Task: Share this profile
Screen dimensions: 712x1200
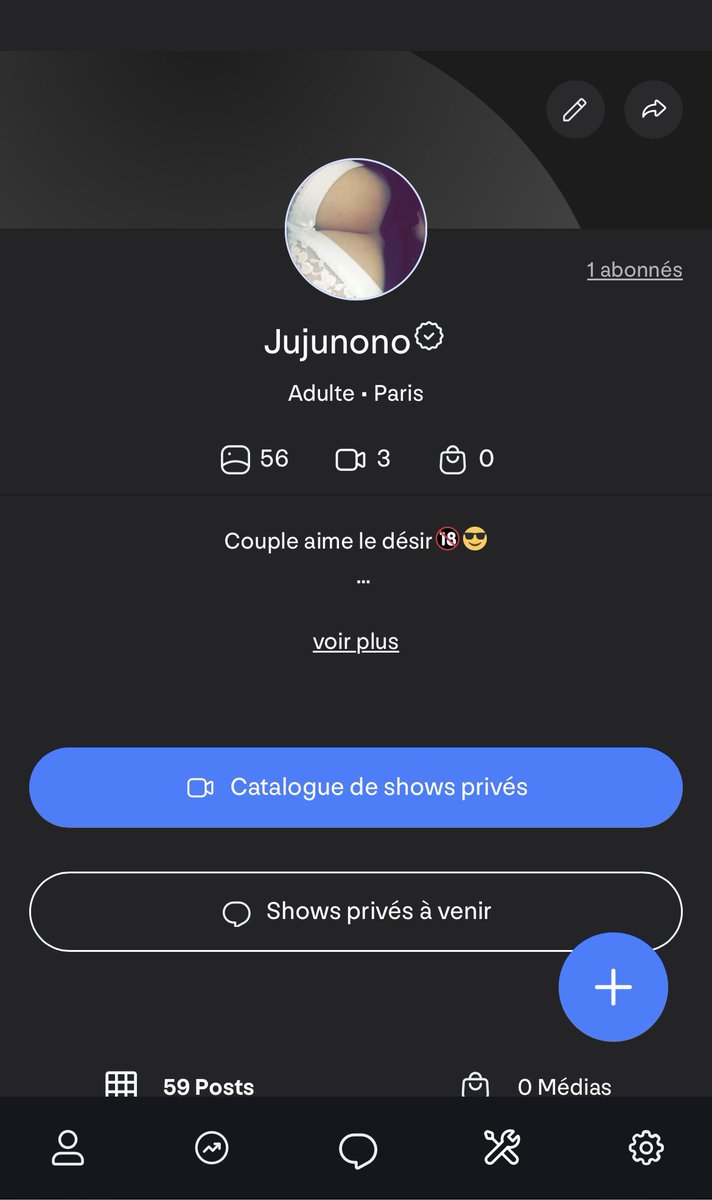Action: click(653, 110)
